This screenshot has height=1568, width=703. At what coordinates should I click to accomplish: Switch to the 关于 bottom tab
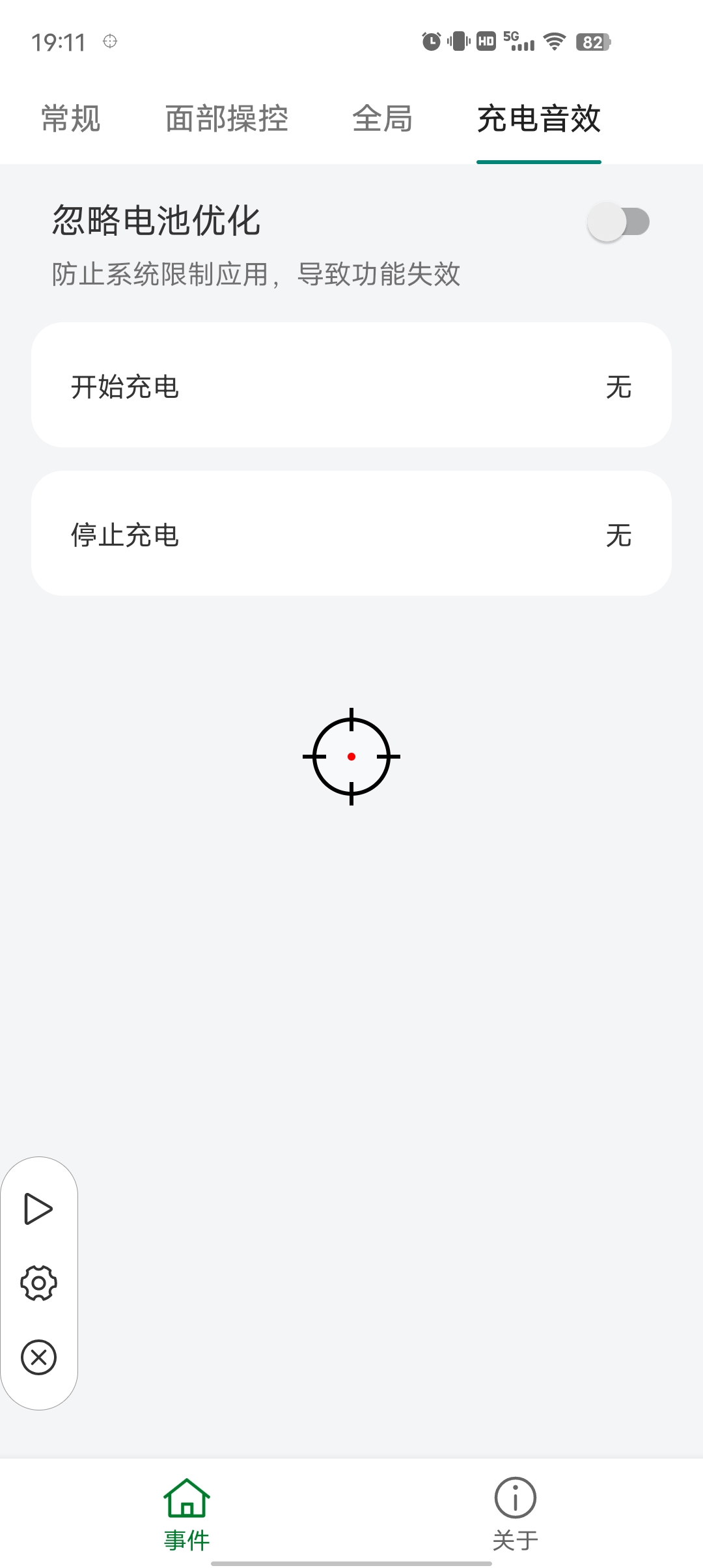point(515,1512)
